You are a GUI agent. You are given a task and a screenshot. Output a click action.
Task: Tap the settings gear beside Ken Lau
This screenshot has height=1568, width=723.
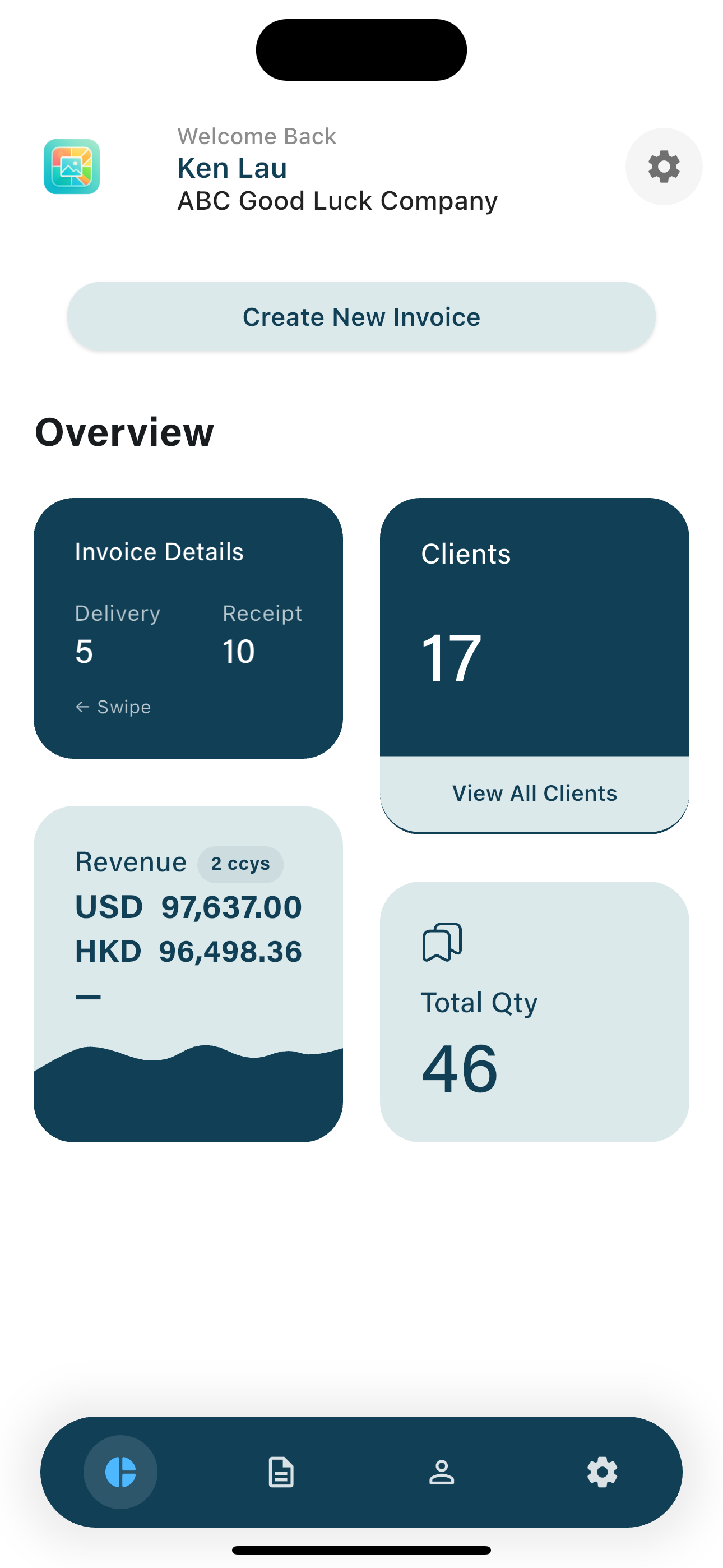[662, 167]
